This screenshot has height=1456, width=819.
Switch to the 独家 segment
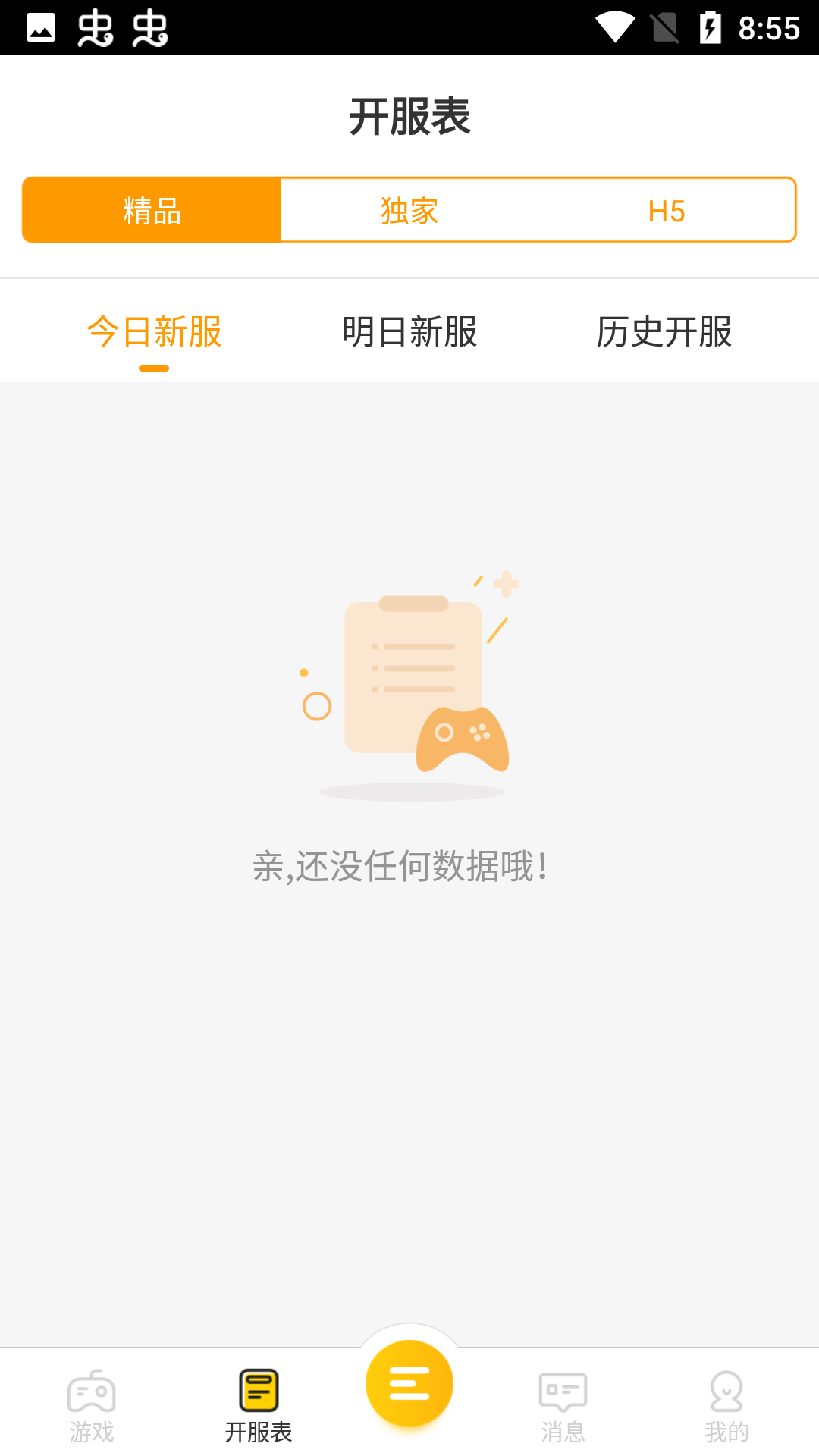coord(409,210)
